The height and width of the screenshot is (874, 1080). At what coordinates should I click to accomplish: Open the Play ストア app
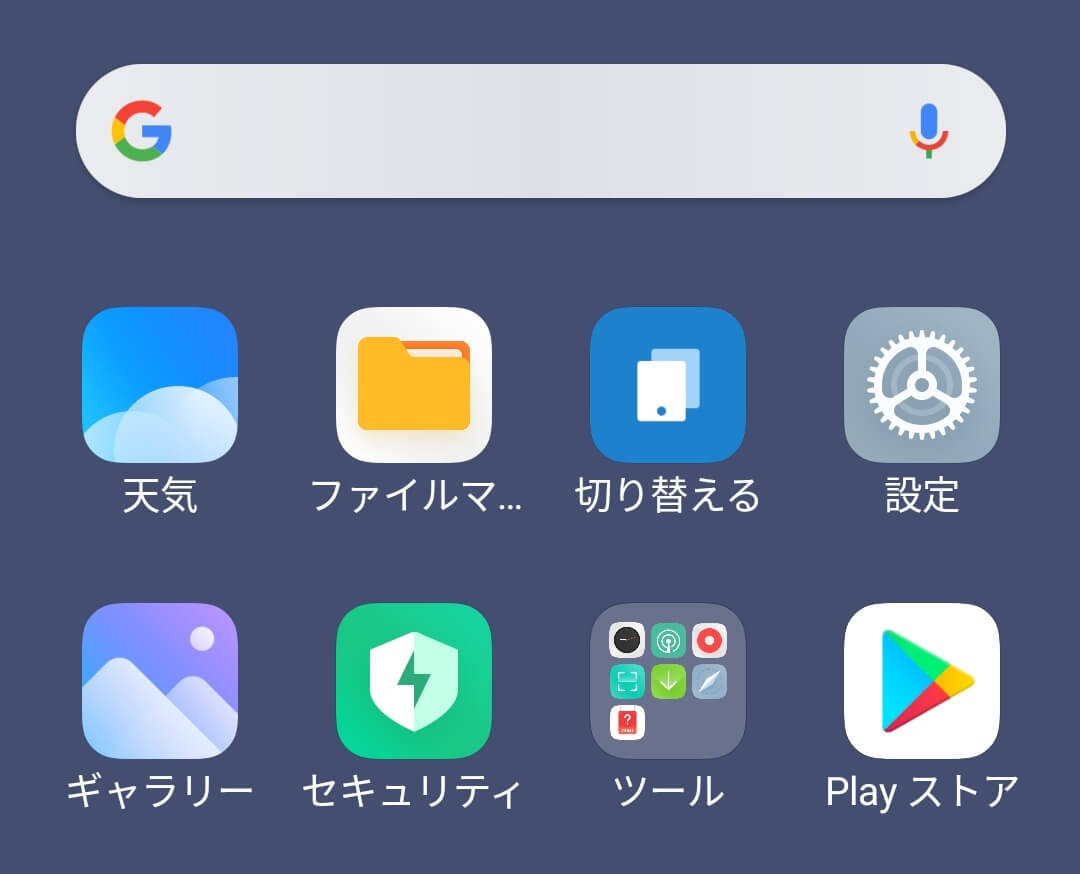tap(922, 680)
